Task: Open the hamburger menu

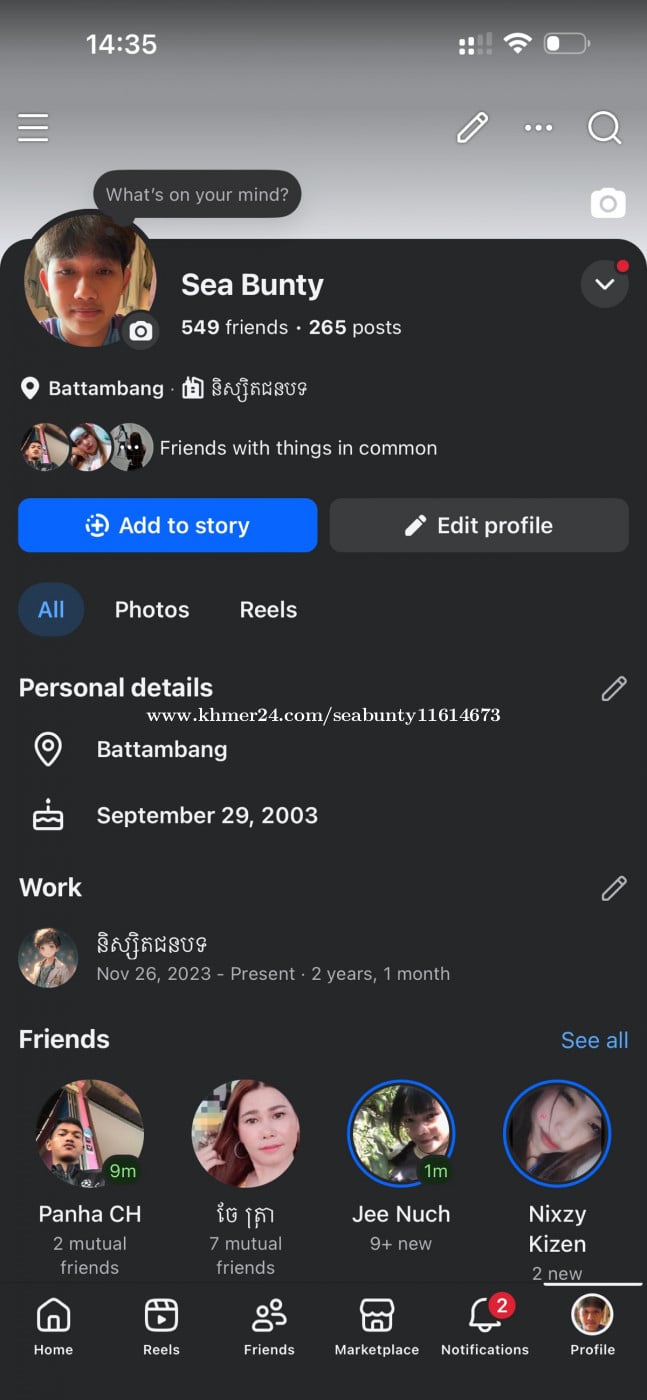Action: click(x=33, y=128)
